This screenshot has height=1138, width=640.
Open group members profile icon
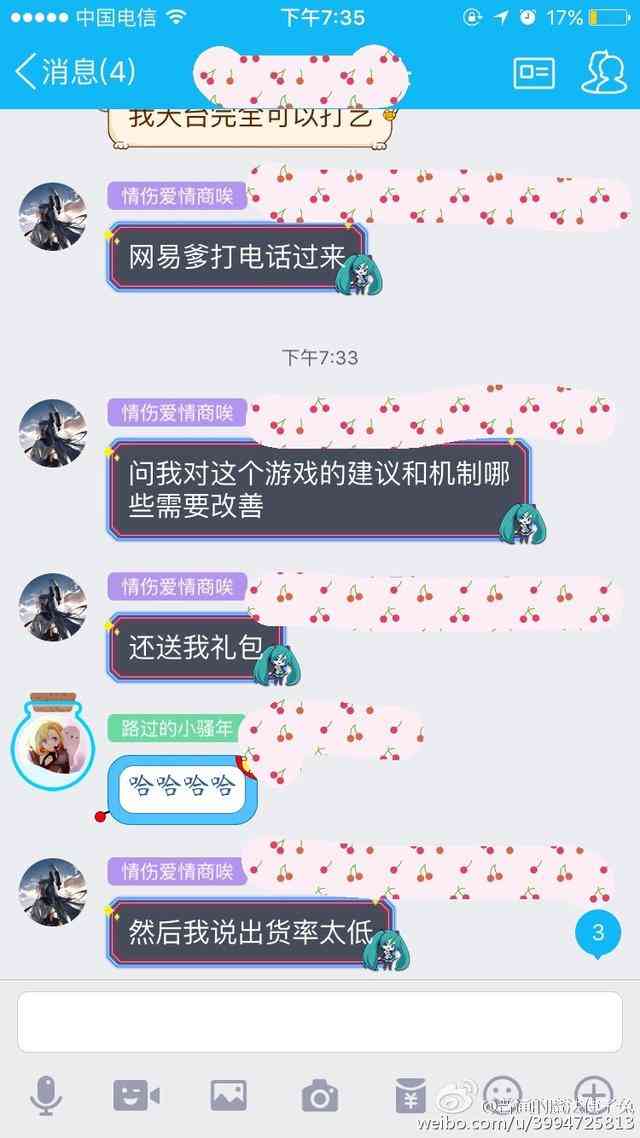(603, 72)
